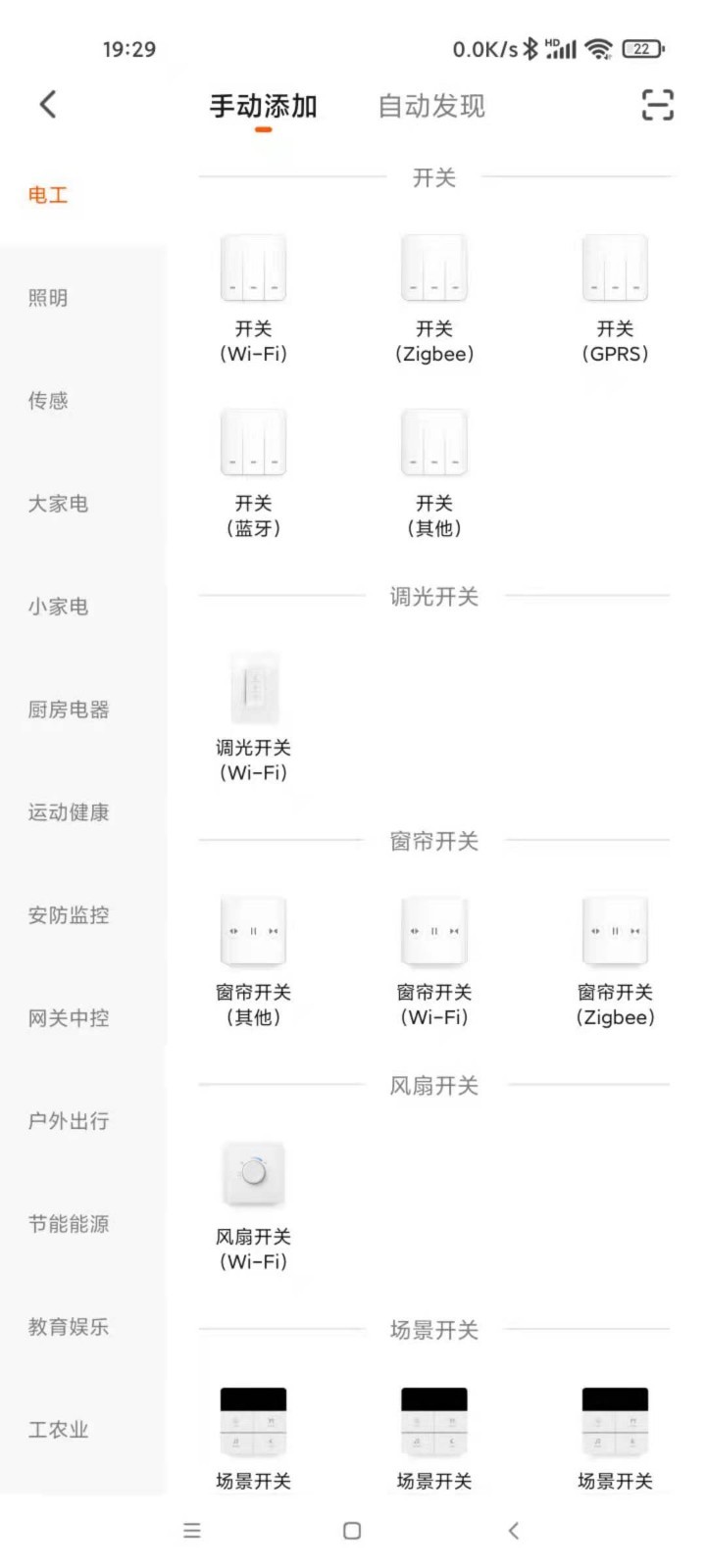This screenshot has height=1568, width=706.
Task: Open the 安防监控 category
Action: (69, 915)
